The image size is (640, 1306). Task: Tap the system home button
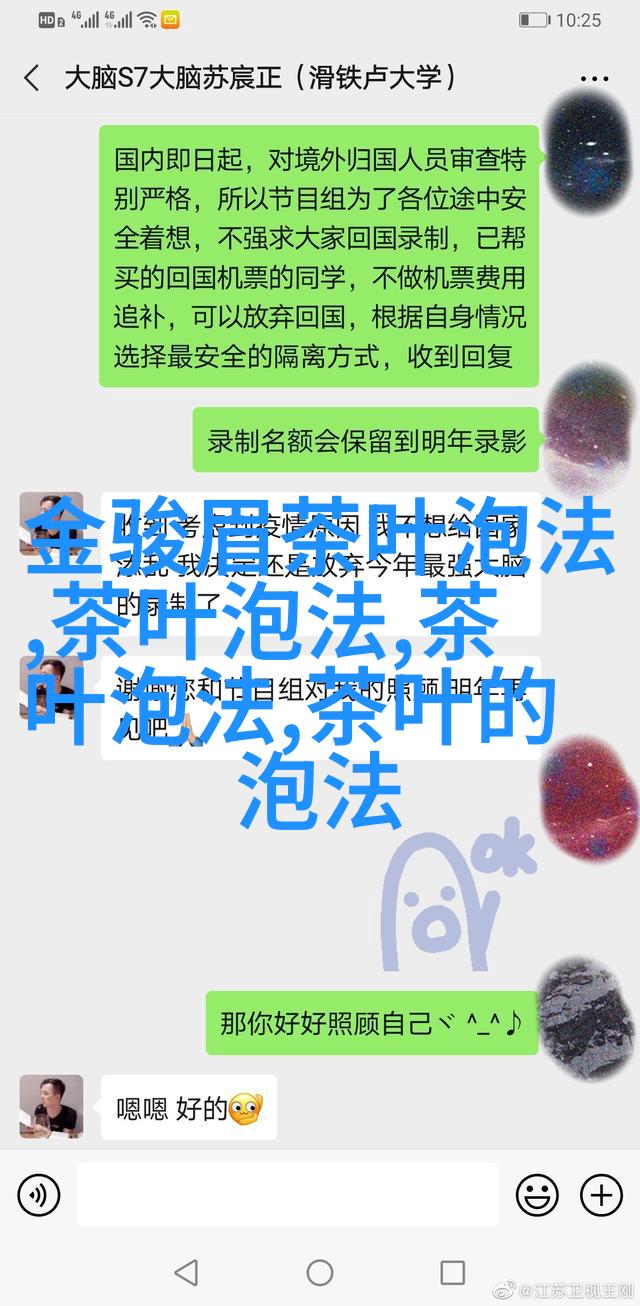[x=320, y=1273]
